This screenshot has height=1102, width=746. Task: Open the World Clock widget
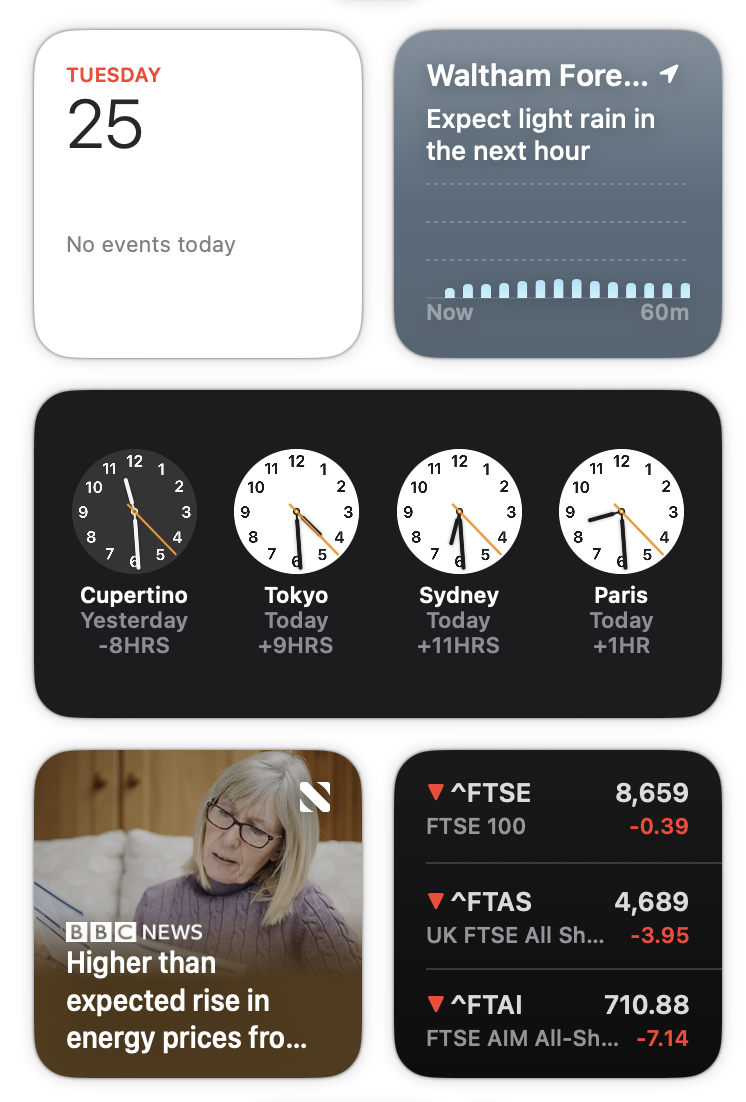click(377, 553)
